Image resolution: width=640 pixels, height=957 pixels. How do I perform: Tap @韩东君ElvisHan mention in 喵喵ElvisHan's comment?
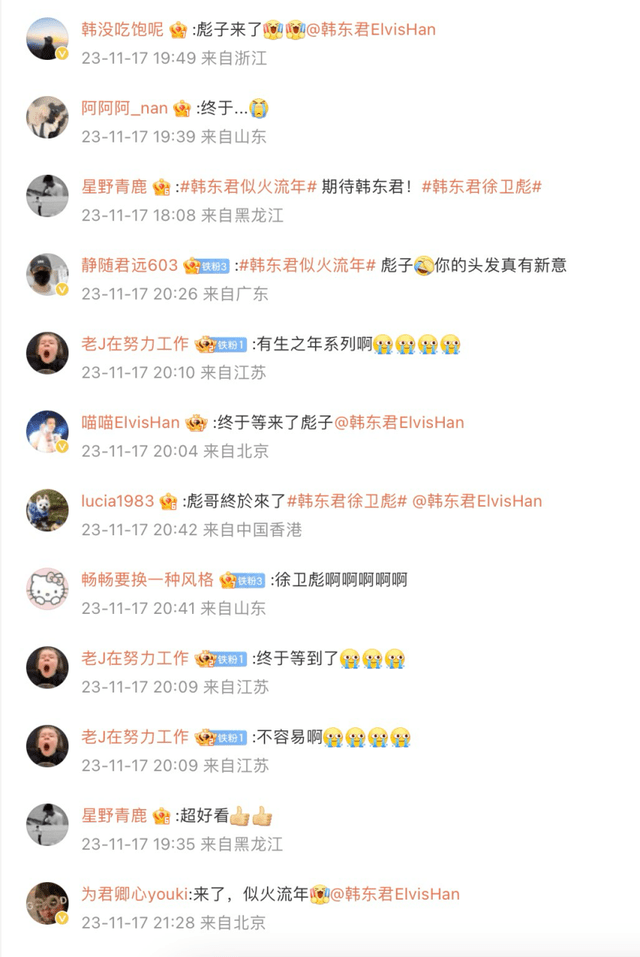point(399,422)
